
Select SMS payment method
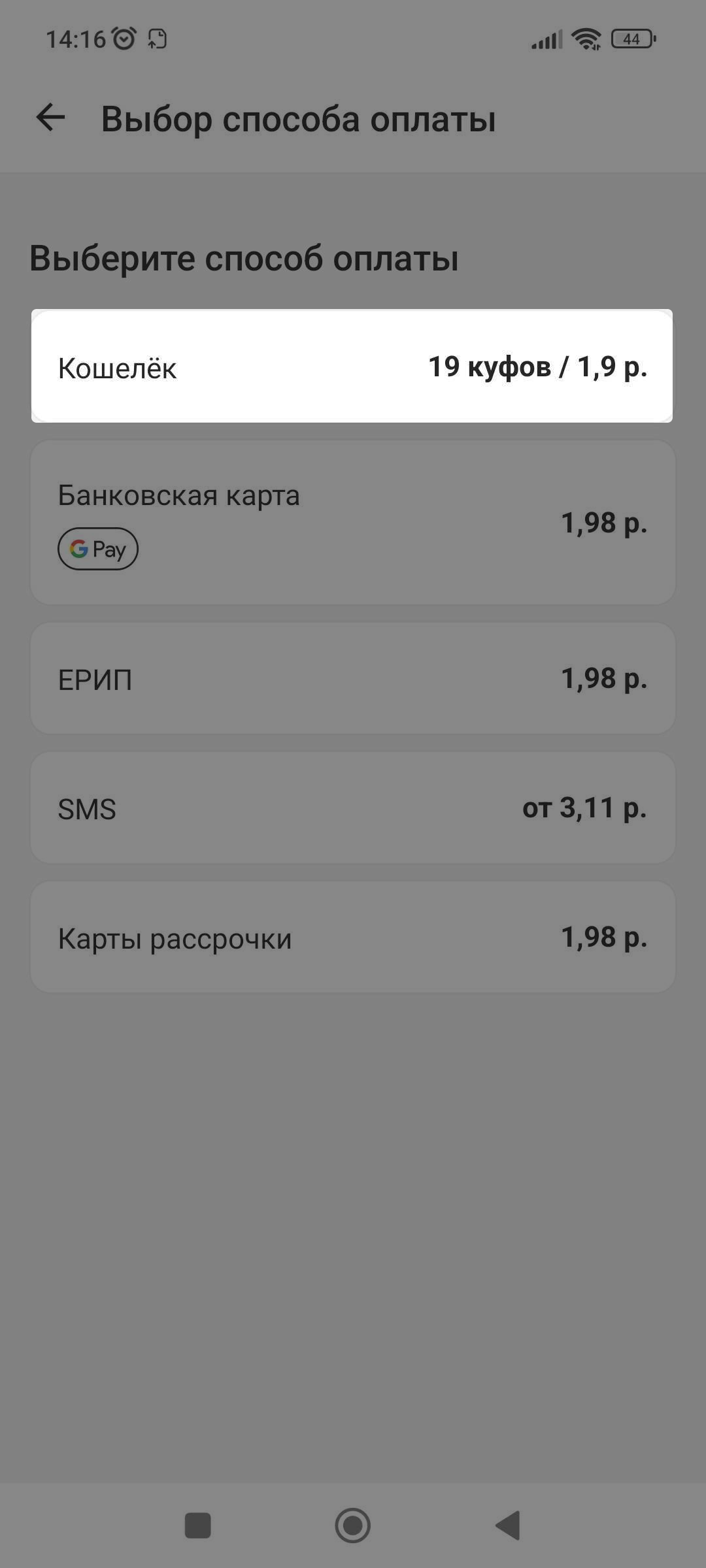tap(352, 808)
